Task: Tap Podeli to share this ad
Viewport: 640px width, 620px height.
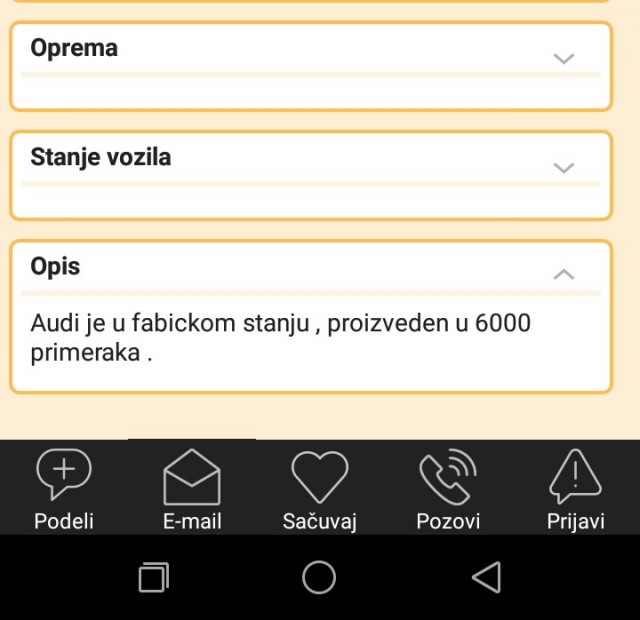Action: 64,490
